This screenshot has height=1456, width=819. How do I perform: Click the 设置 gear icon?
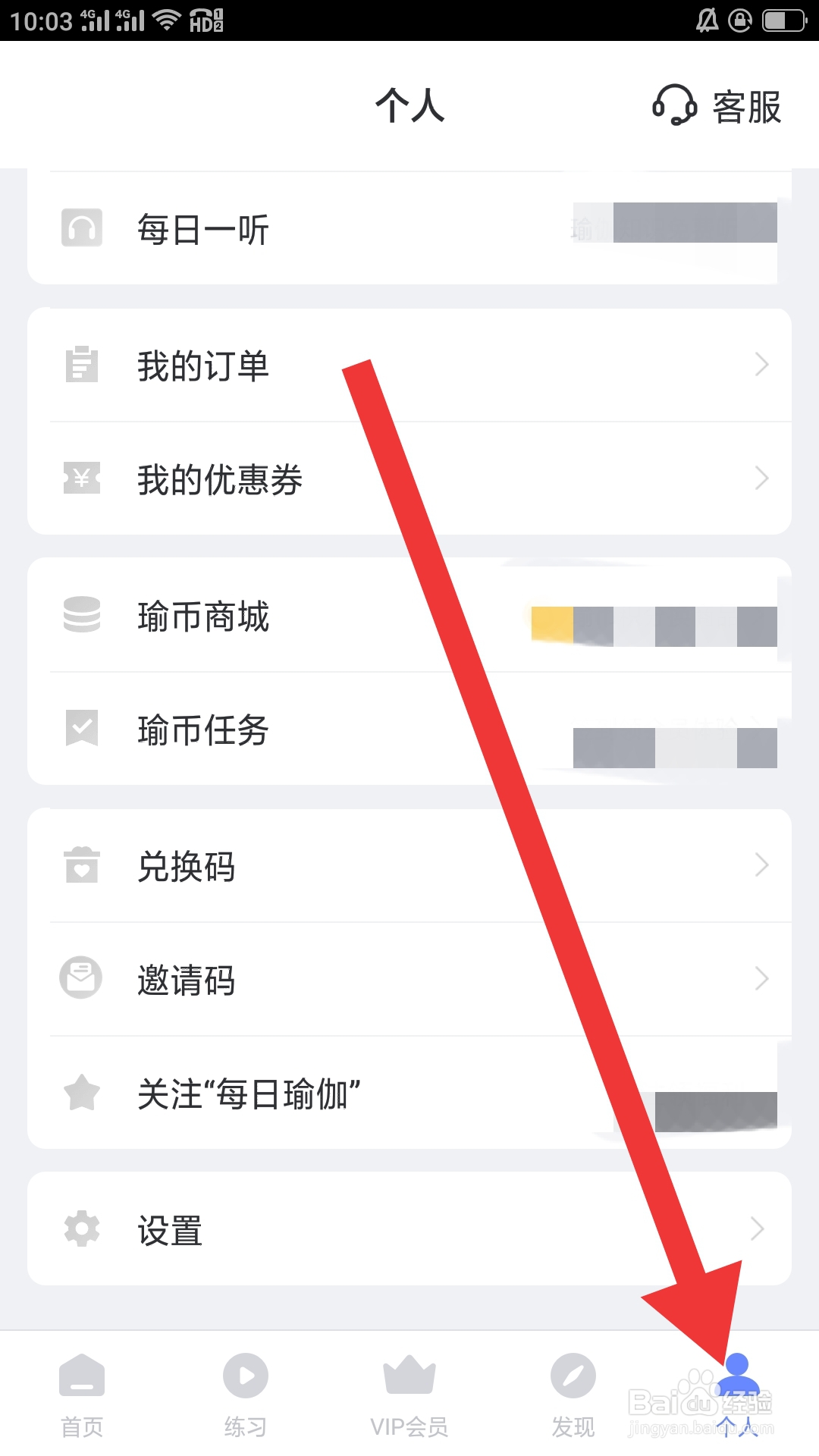click(x=81, y=1228)
